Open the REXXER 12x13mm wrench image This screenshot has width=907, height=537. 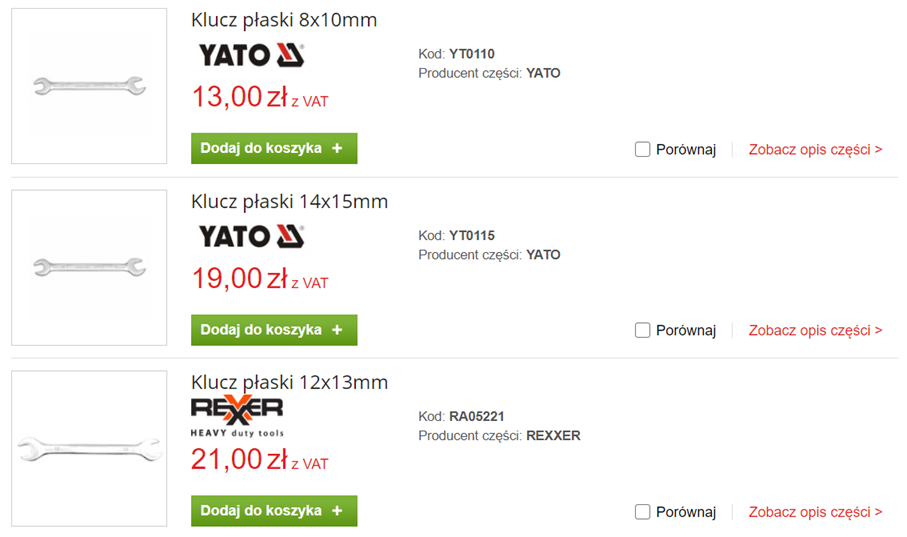89,448
